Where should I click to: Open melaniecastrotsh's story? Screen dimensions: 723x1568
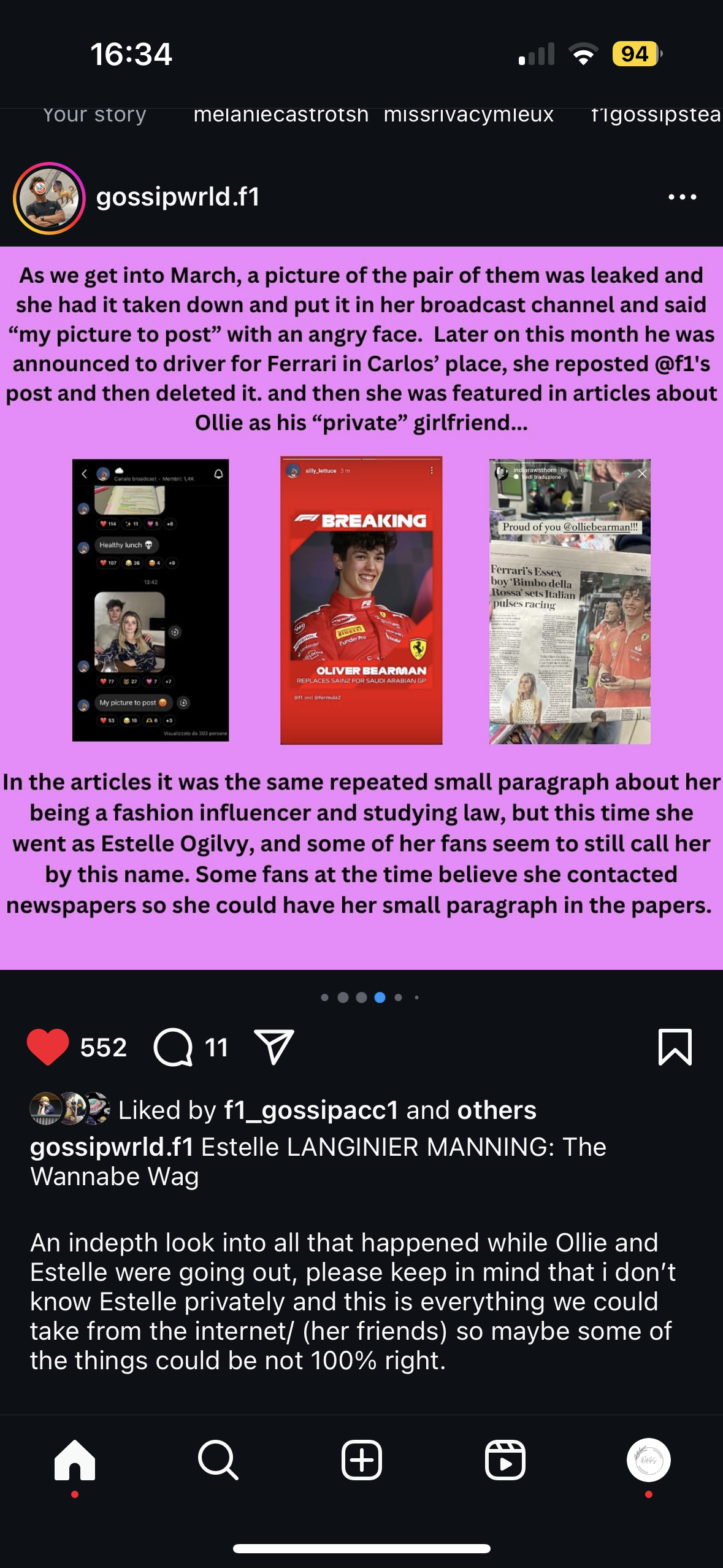pyautogui.click(x=281, y=115)
